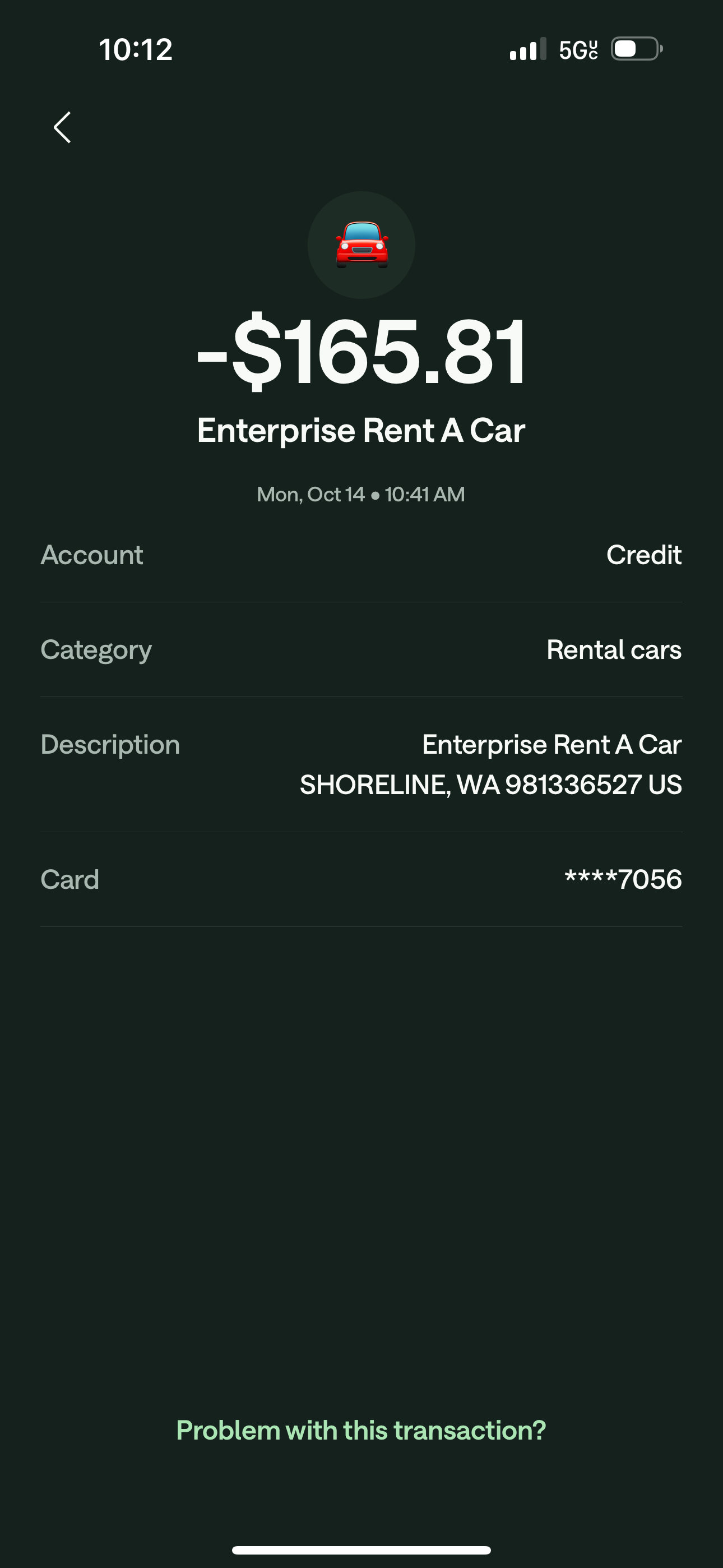Open 'Problem with this transaction?' link

(361, 1431)
